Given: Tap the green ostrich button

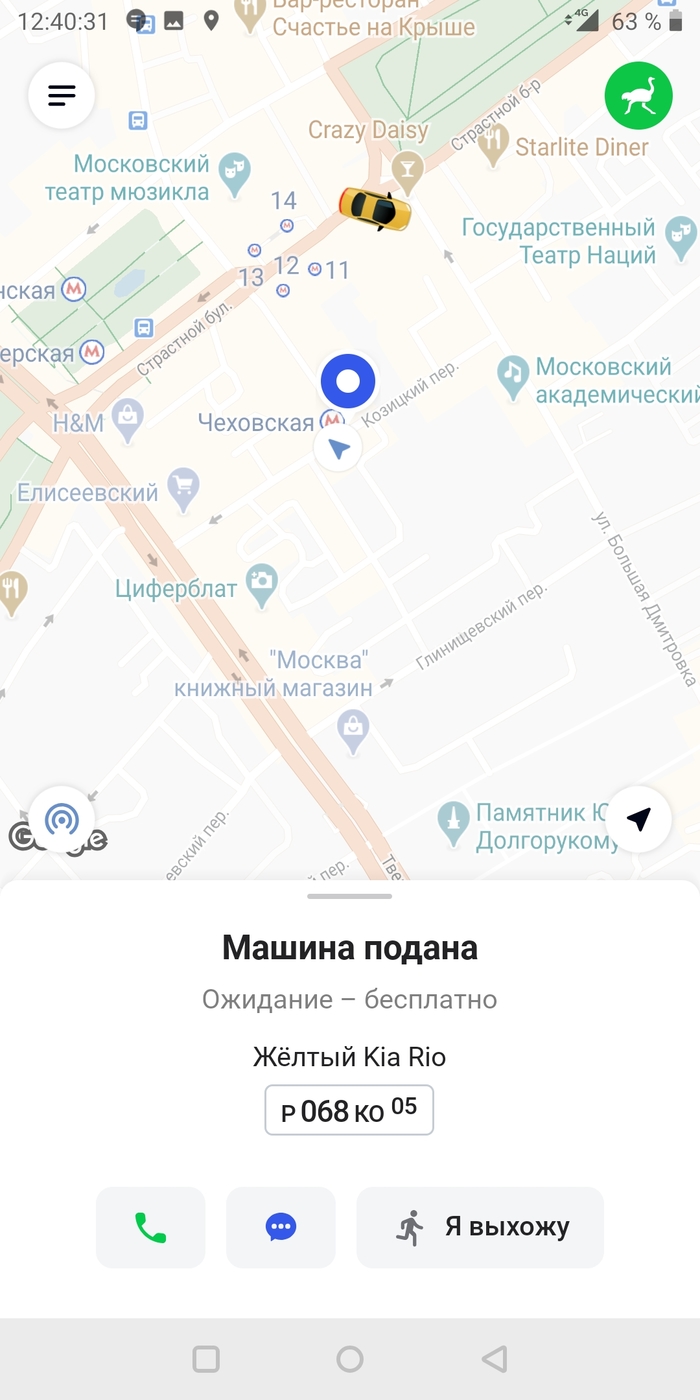Looking at the screenshot, I should point(638,96).
